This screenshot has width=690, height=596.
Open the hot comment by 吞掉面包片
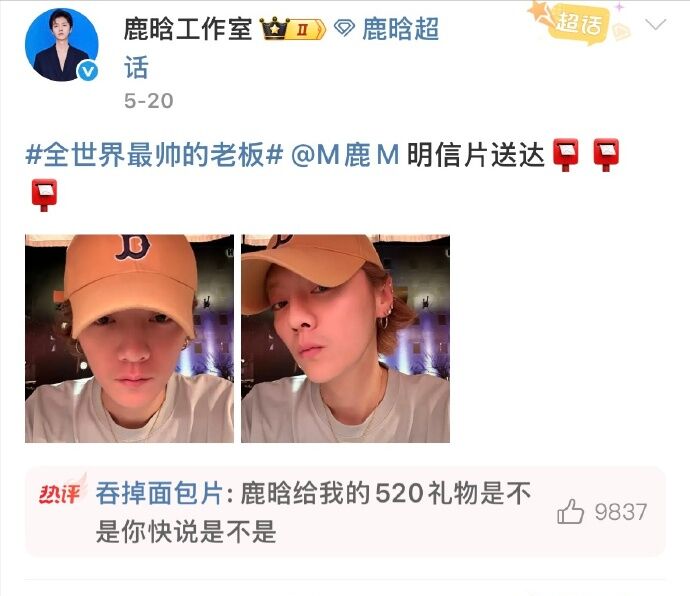tap(310, 511)
